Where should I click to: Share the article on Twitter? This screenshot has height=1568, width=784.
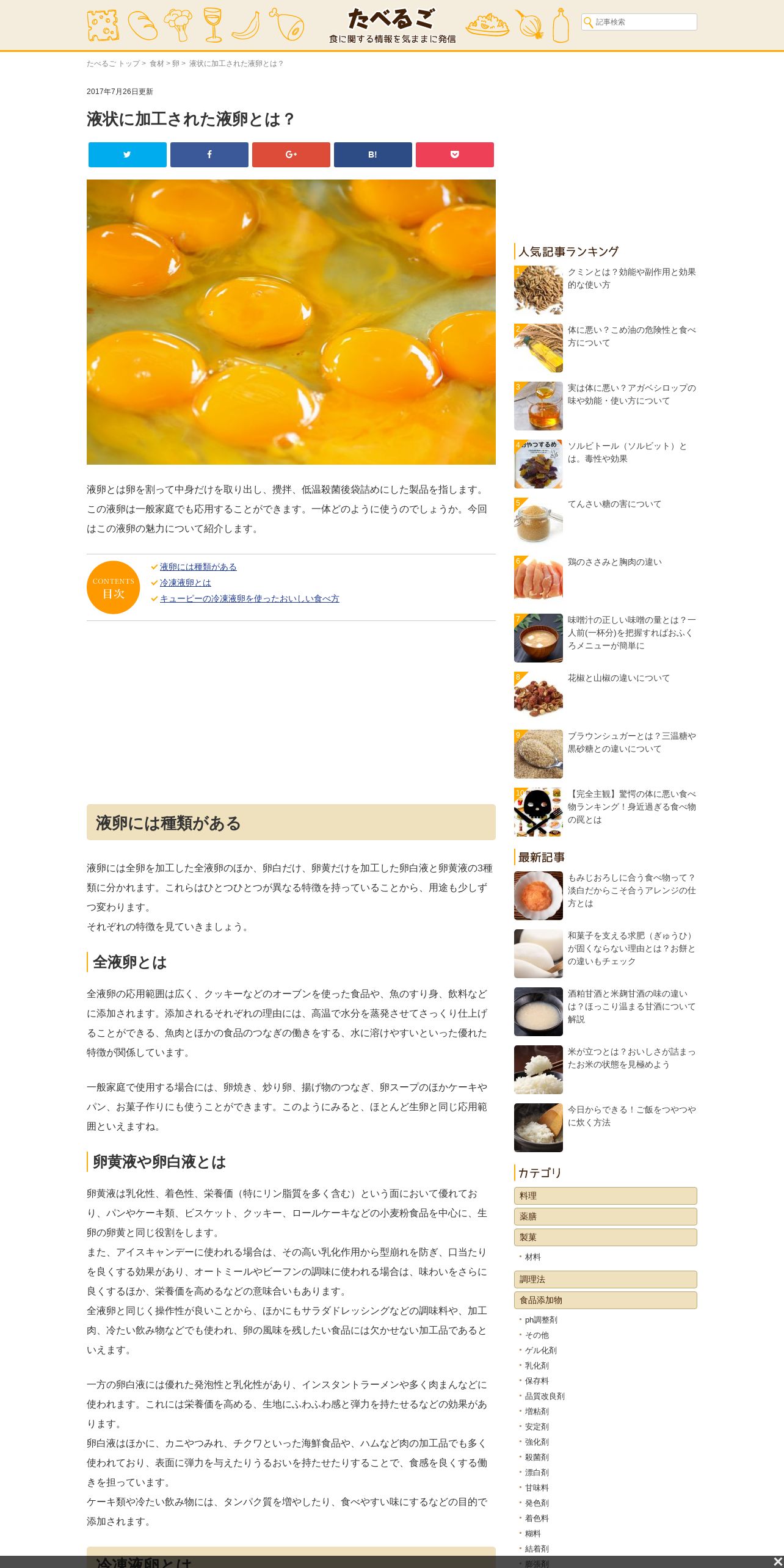click(x=128, y=155)
